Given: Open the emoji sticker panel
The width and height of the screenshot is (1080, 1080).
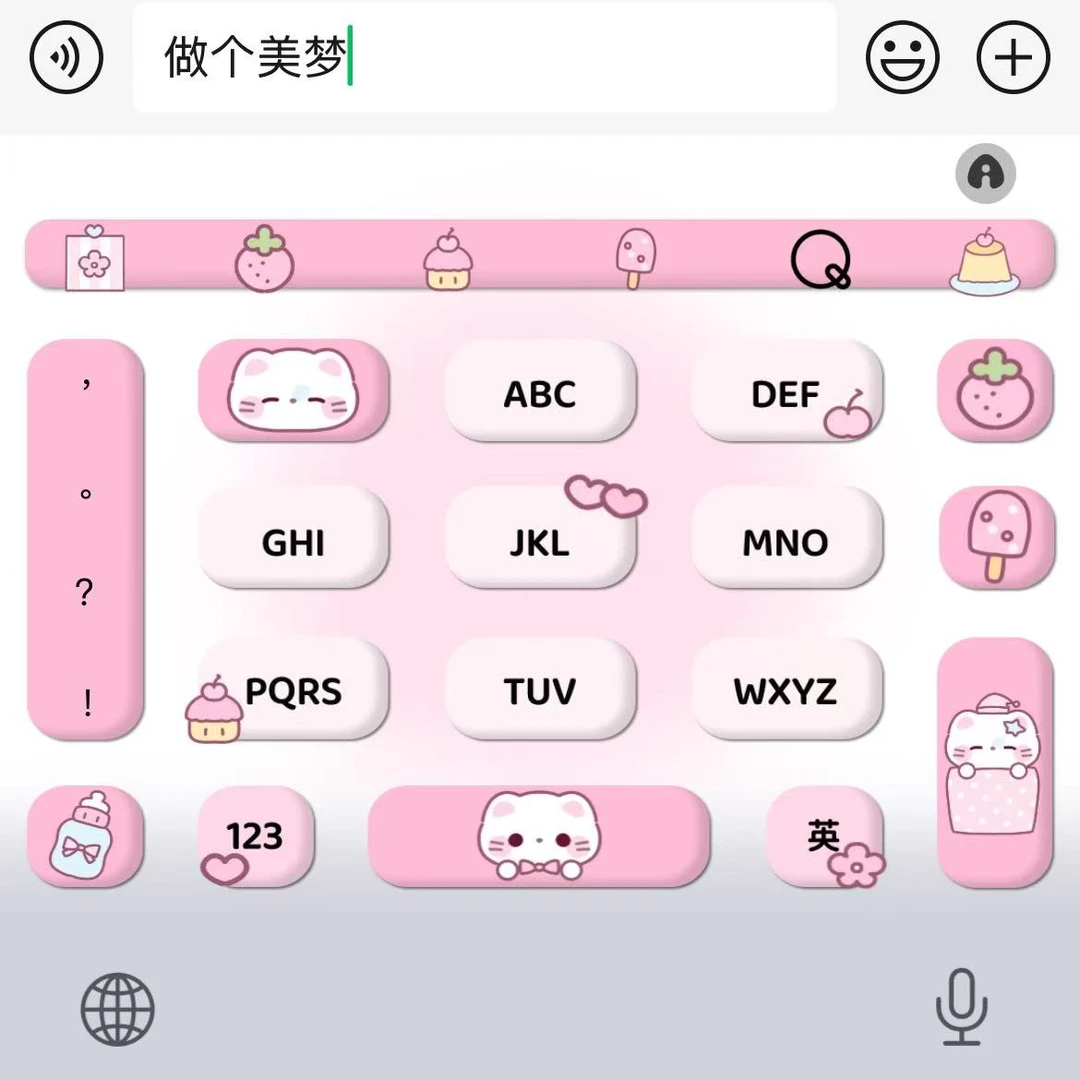Looking at the screenshot, I should (902, 57).
